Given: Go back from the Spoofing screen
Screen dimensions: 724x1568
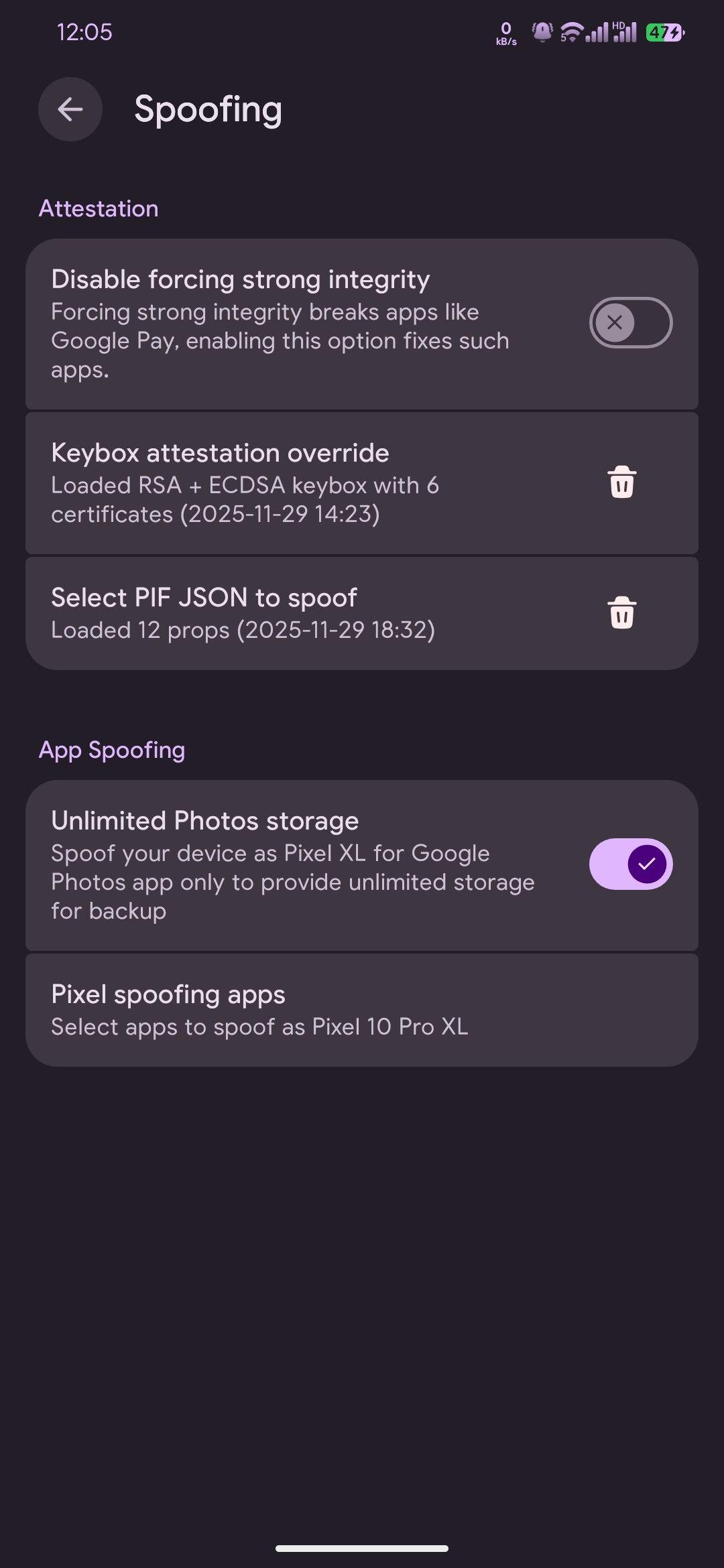Looking at the screenshot, I should click(x=70, y=109).
